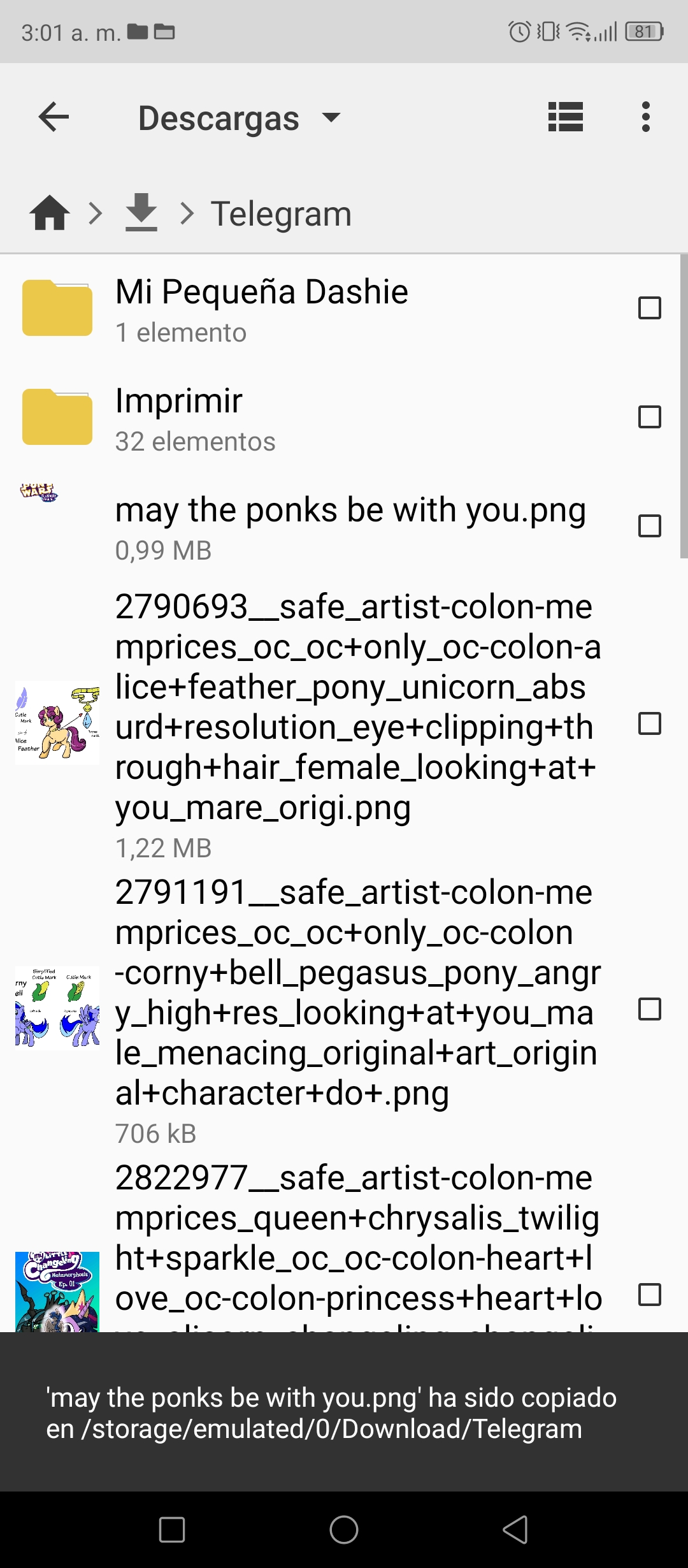Open the three-dot overflow menu
This screenshot has width=688, height=1568.
(646, 117)
